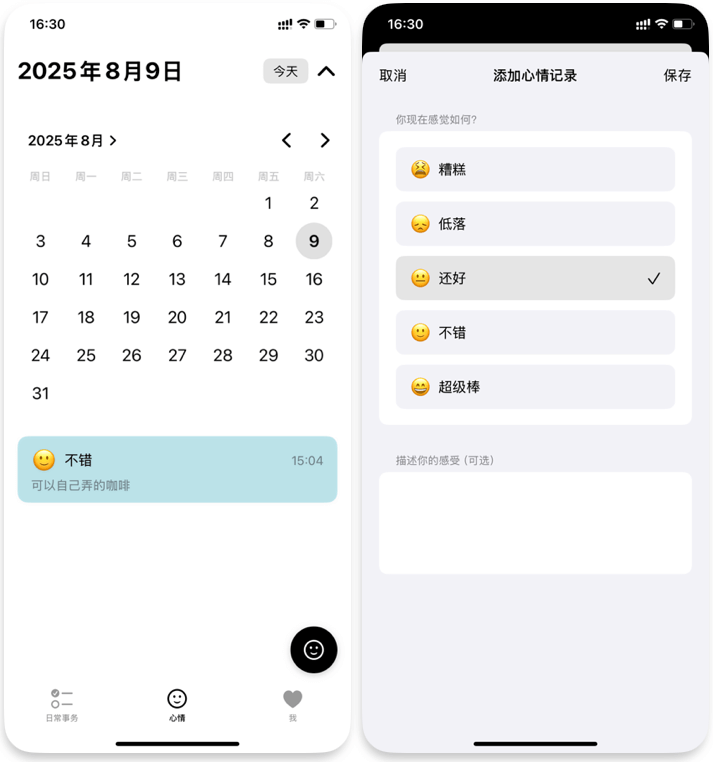Image resolution: width=713 pixels, height=762 pixels.
Task: Go to the next month in calendar
Action: click(325, 141)
